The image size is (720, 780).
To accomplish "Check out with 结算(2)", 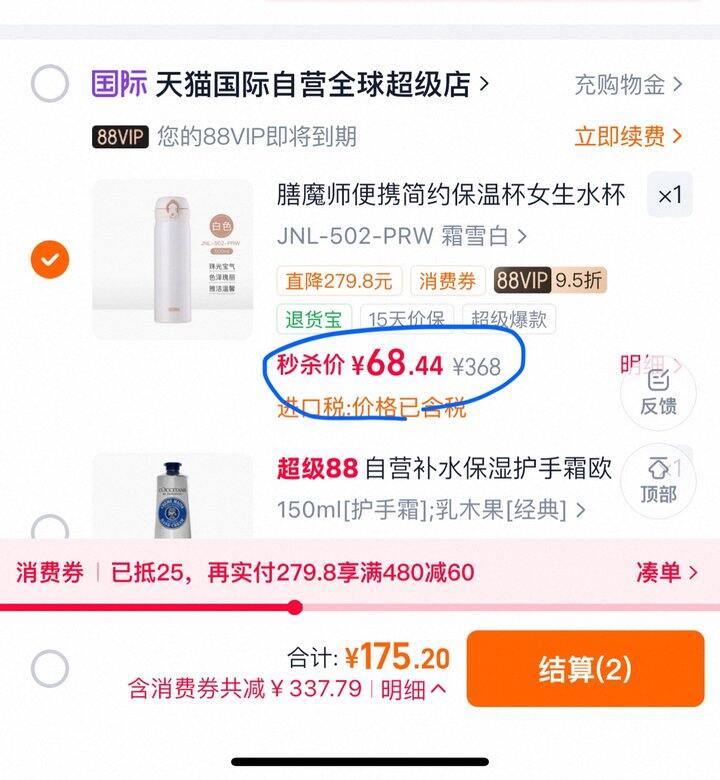I will pyautogui.click(x=586, y=669).
